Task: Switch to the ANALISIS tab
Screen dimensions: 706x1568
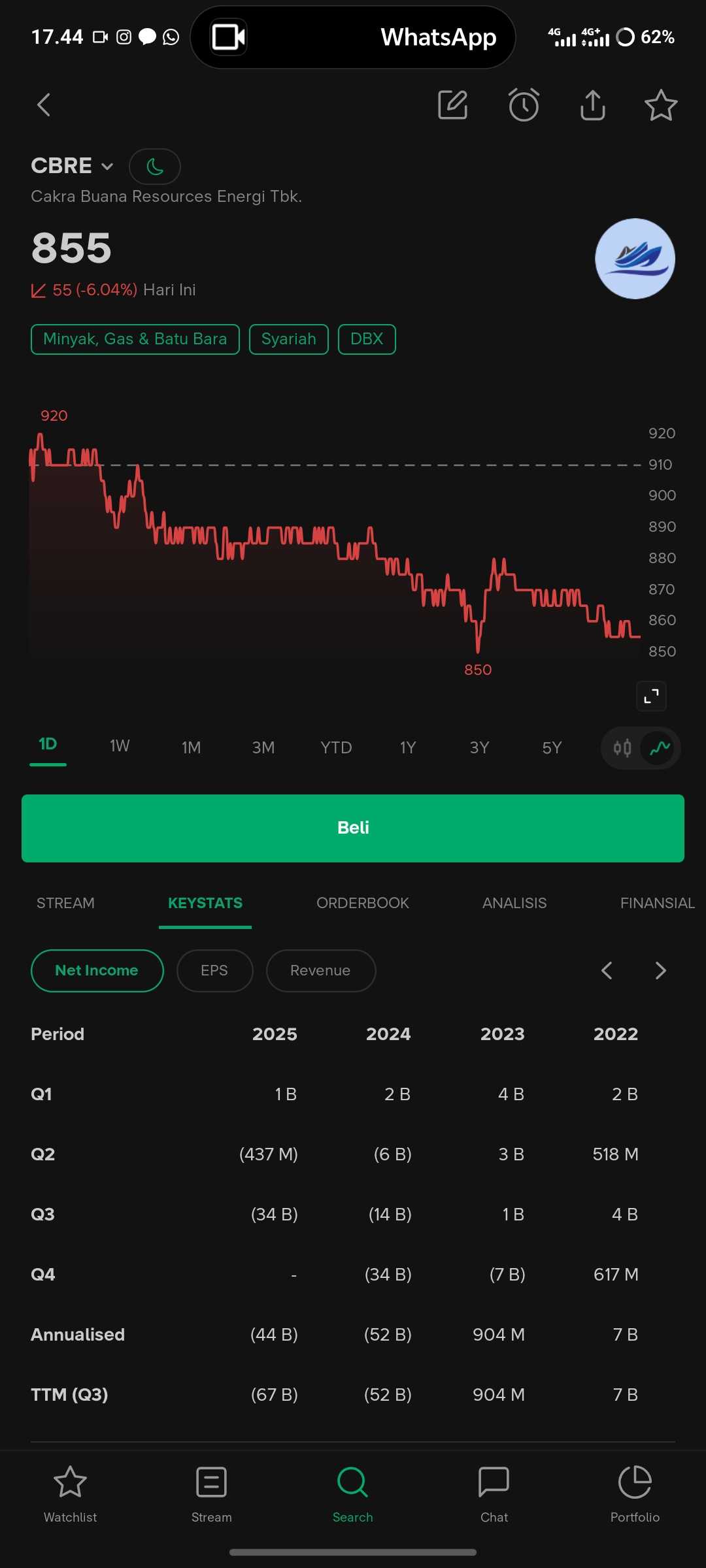Action: (514, 903)
